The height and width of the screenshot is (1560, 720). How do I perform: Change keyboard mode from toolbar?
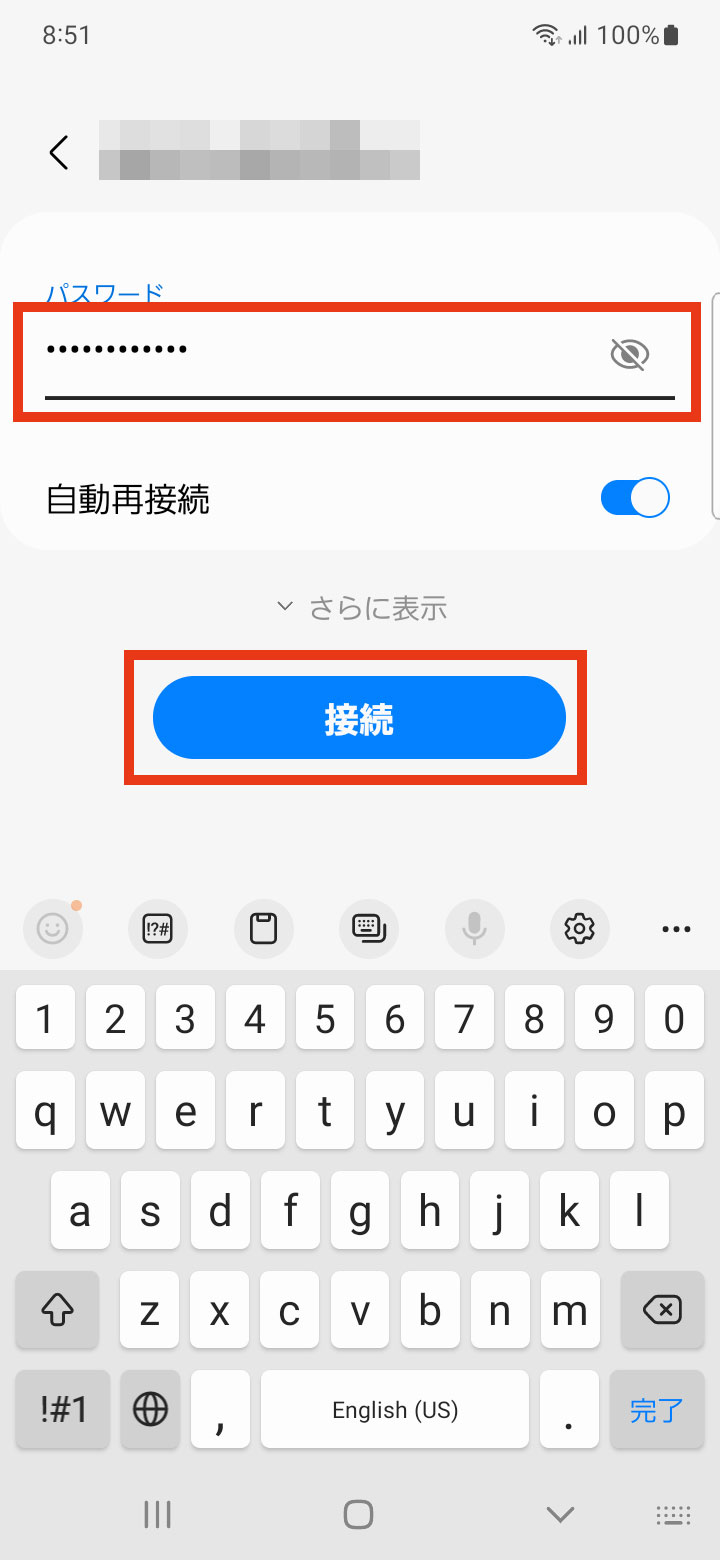369,929
